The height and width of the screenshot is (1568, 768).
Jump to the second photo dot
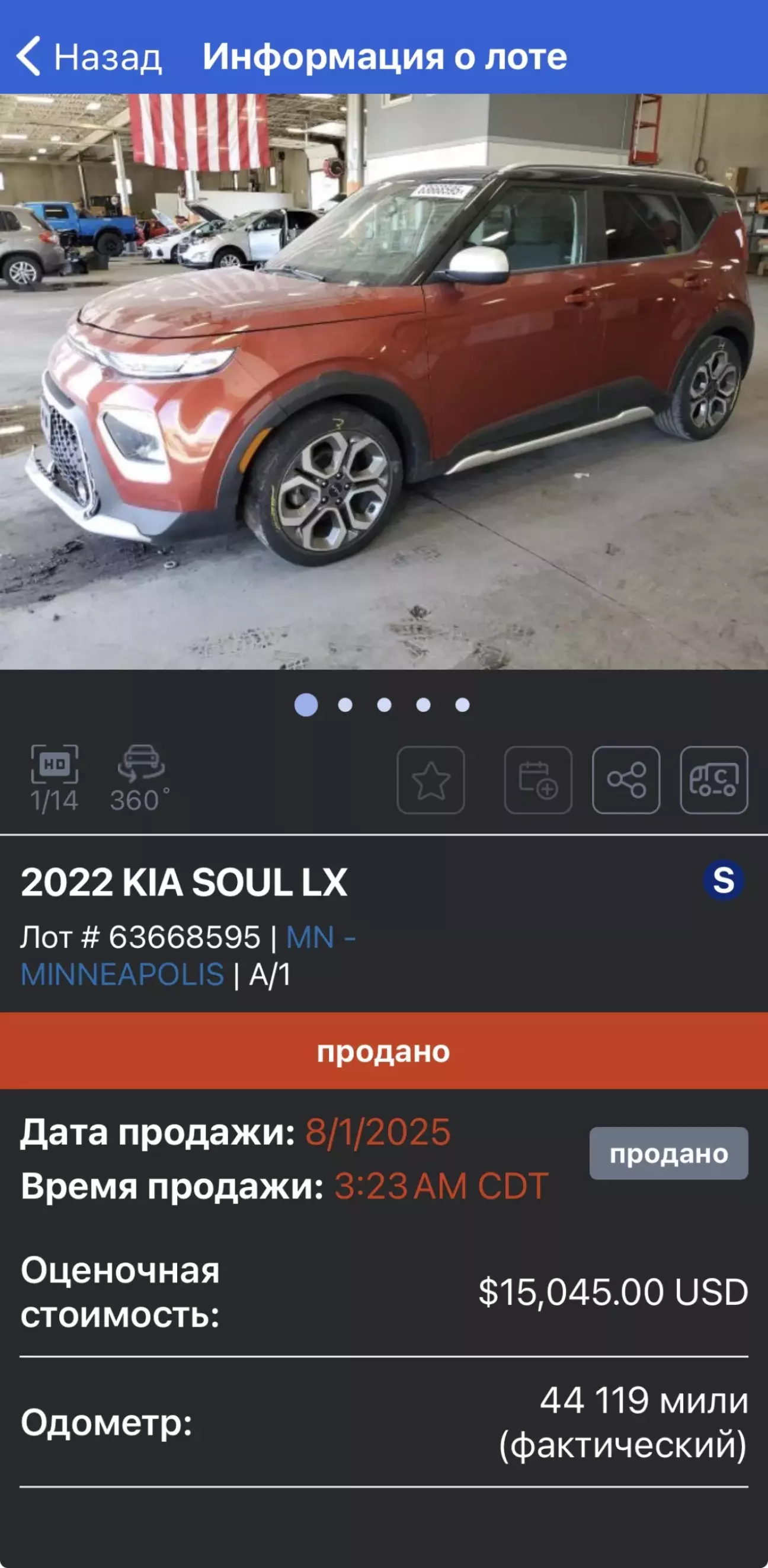pyautogui.click(x=345, y=705)
